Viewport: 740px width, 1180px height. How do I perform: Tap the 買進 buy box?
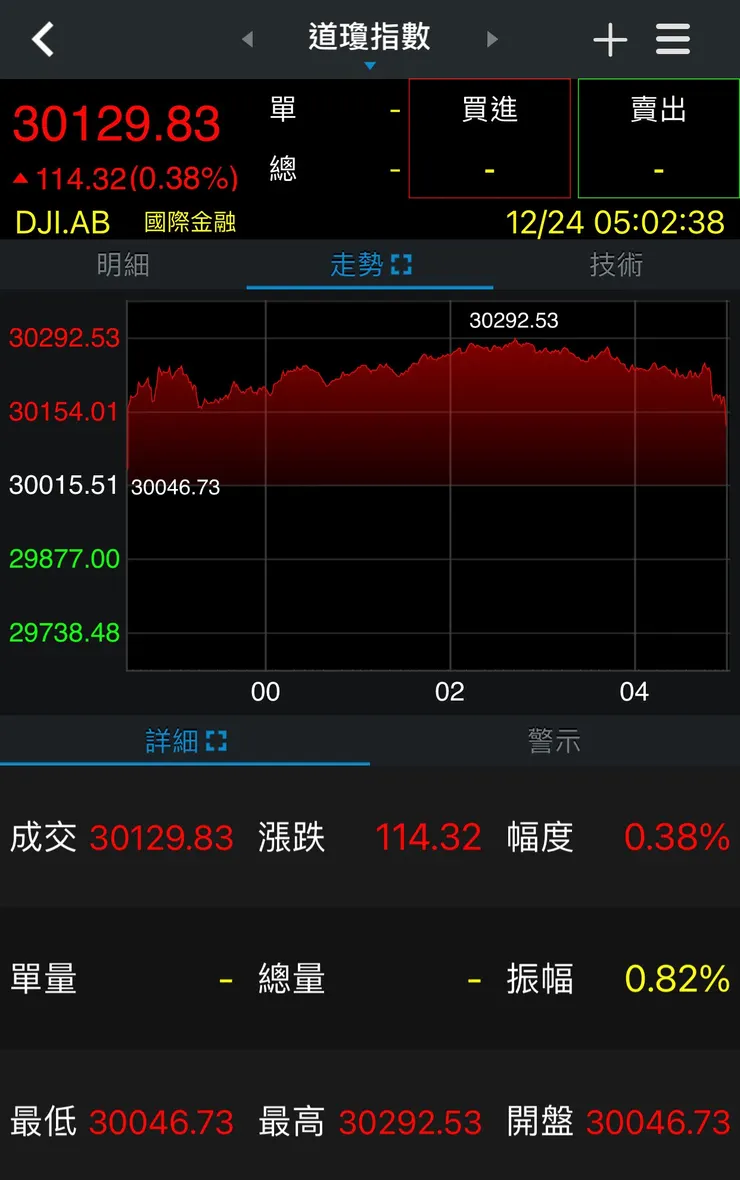point(489,138)
